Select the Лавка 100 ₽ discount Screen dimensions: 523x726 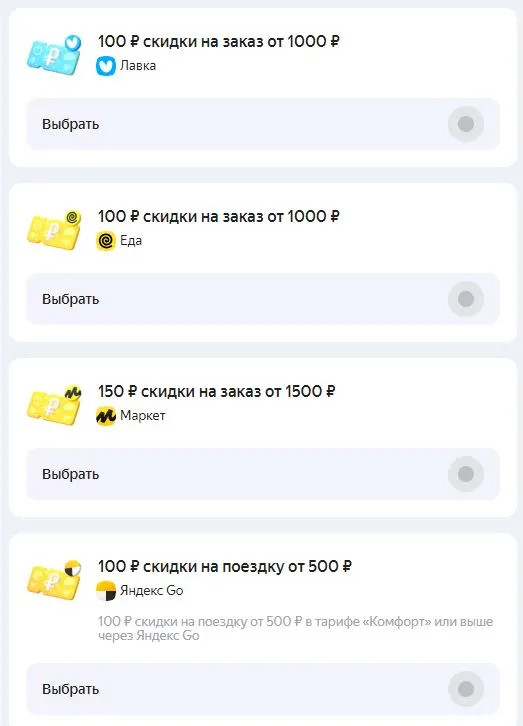click(x=263, y=124)
